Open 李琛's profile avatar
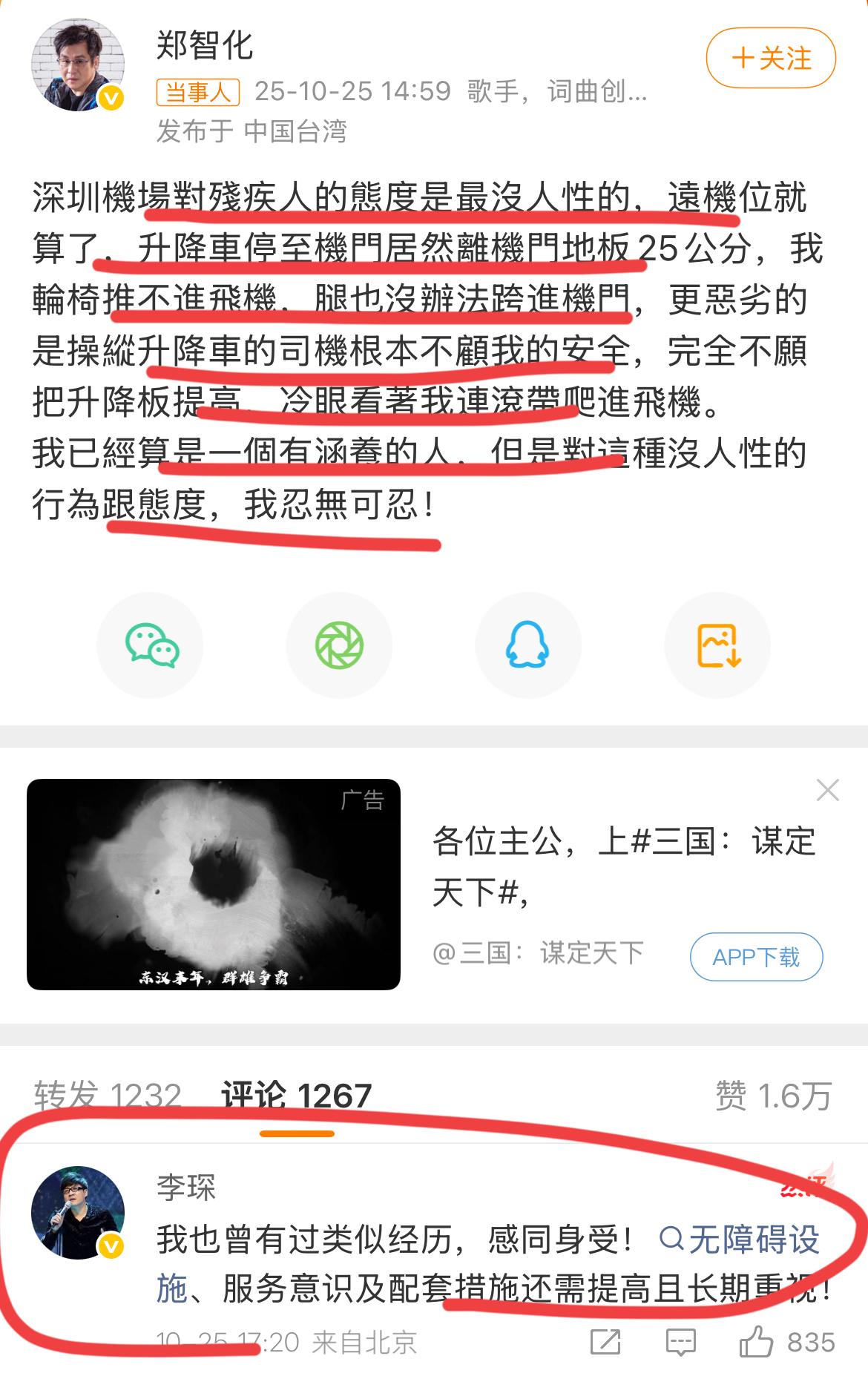Screen dimensions: 868x1376 tap(77, 1213)
